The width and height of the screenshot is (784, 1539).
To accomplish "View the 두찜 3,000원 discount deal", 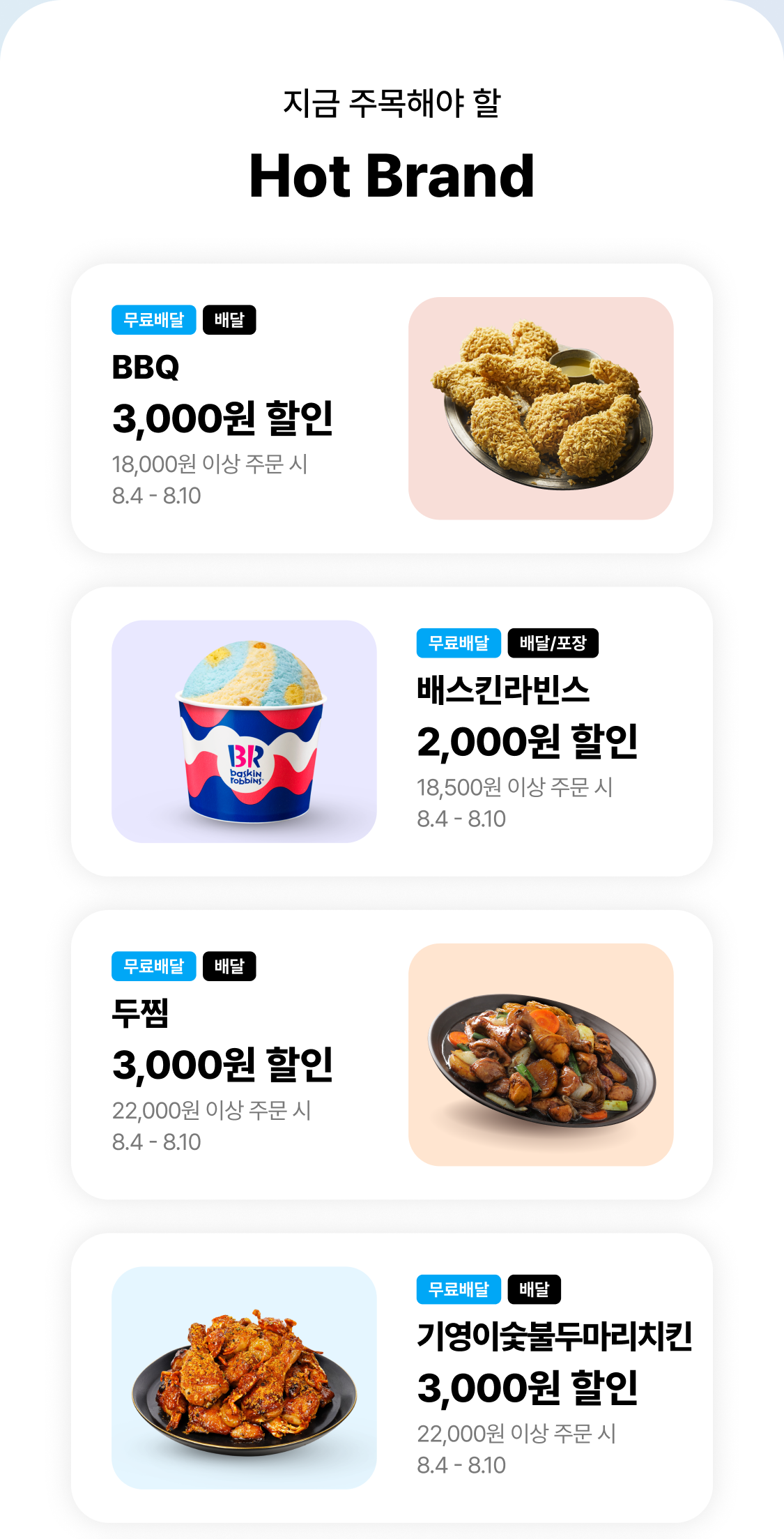I will (x=392, y=1054).
